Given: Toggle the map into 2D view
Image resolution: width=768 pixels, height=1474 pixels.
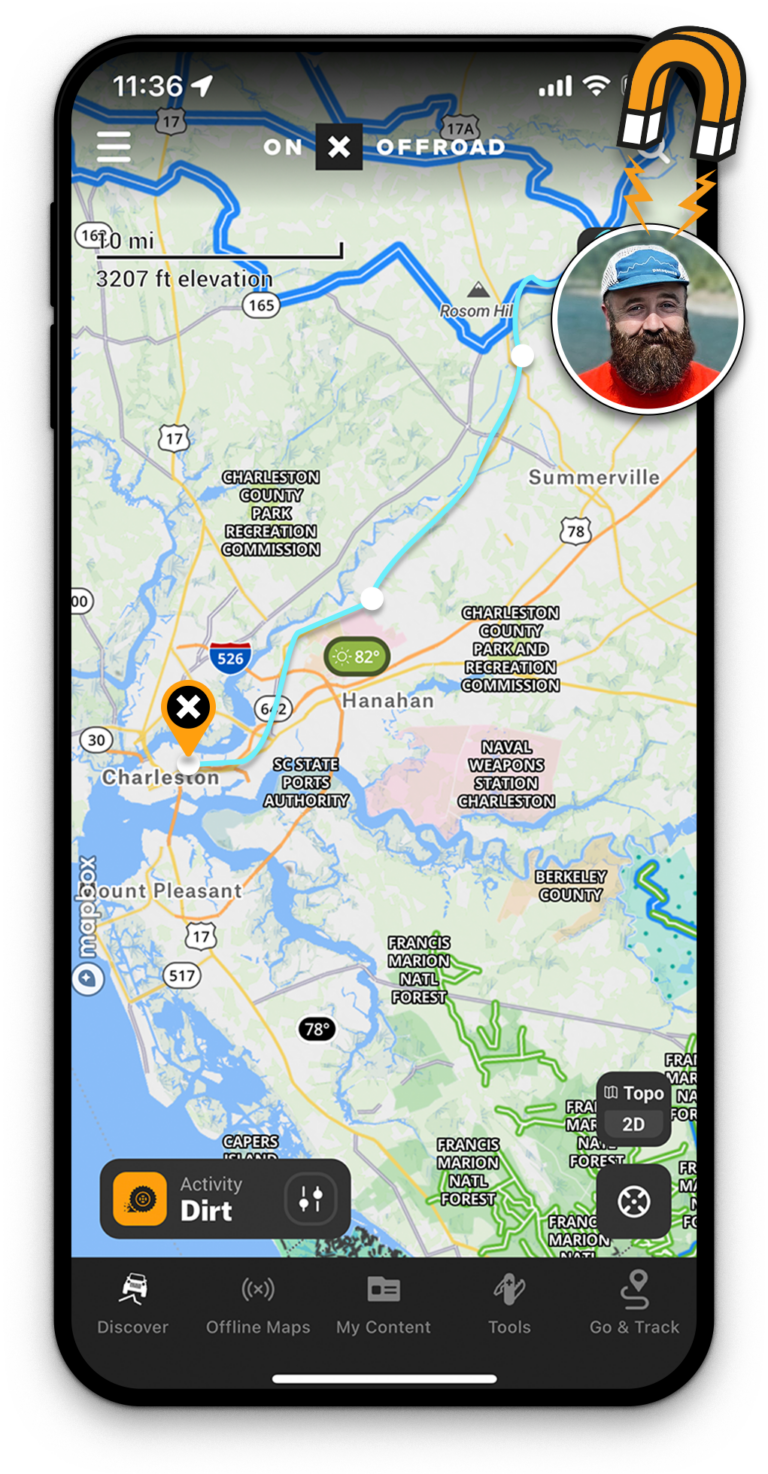Looking at the screenshot, I should point(633,1123).
